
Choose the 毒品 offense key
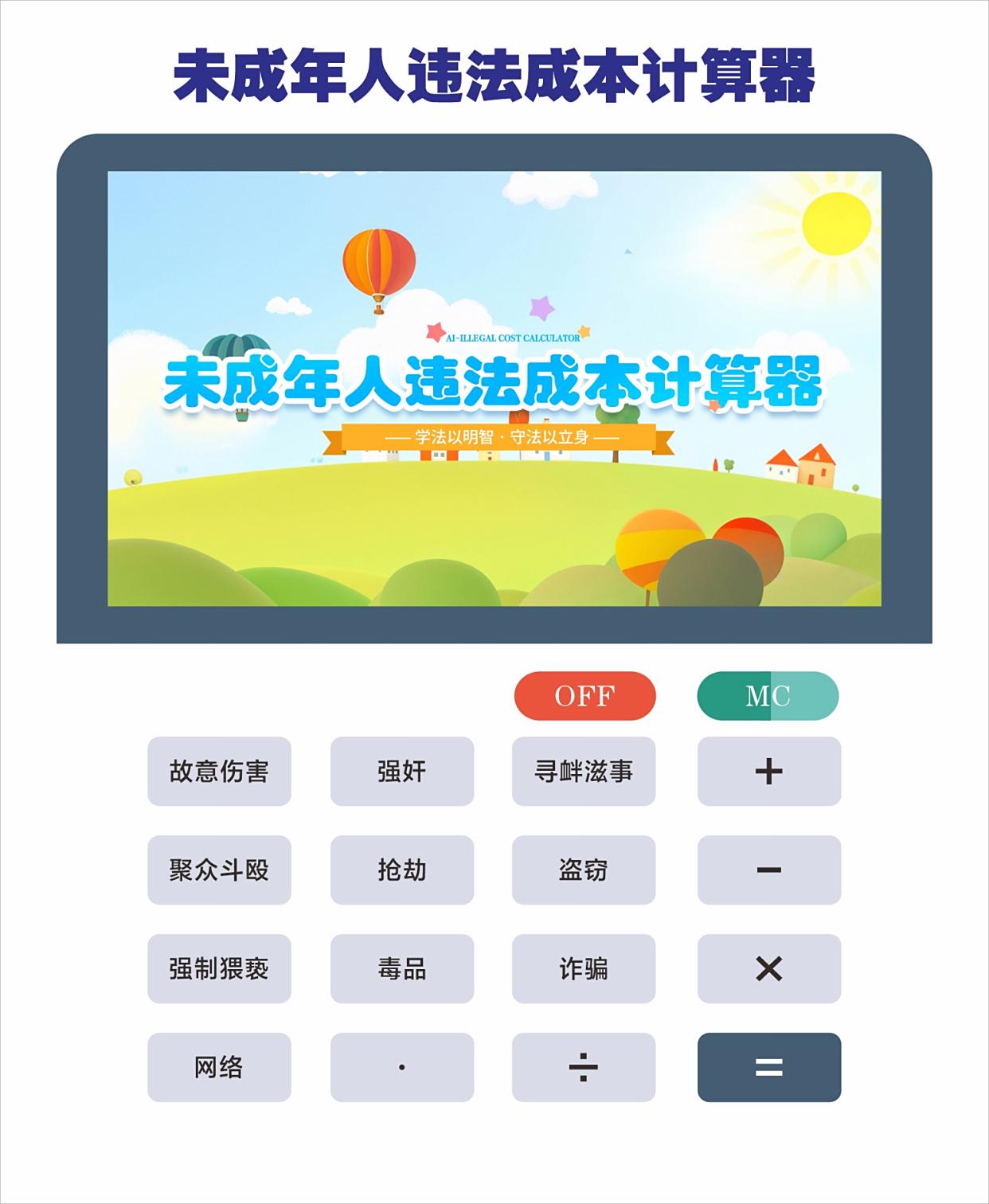402,968
